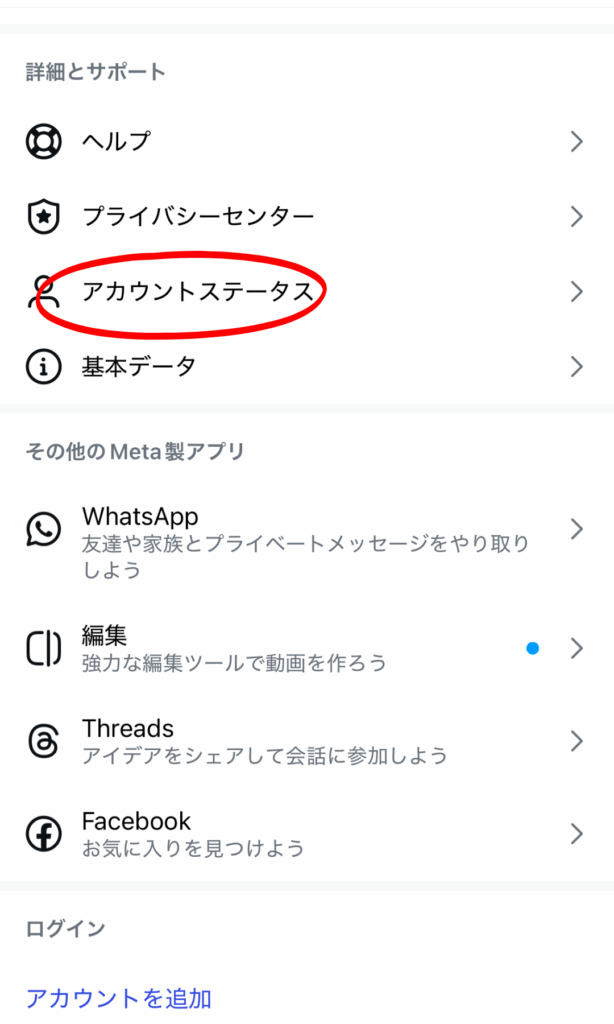The image size is (614, 1024).
Task: Open the 編集 app row
Action: [307, 648]
